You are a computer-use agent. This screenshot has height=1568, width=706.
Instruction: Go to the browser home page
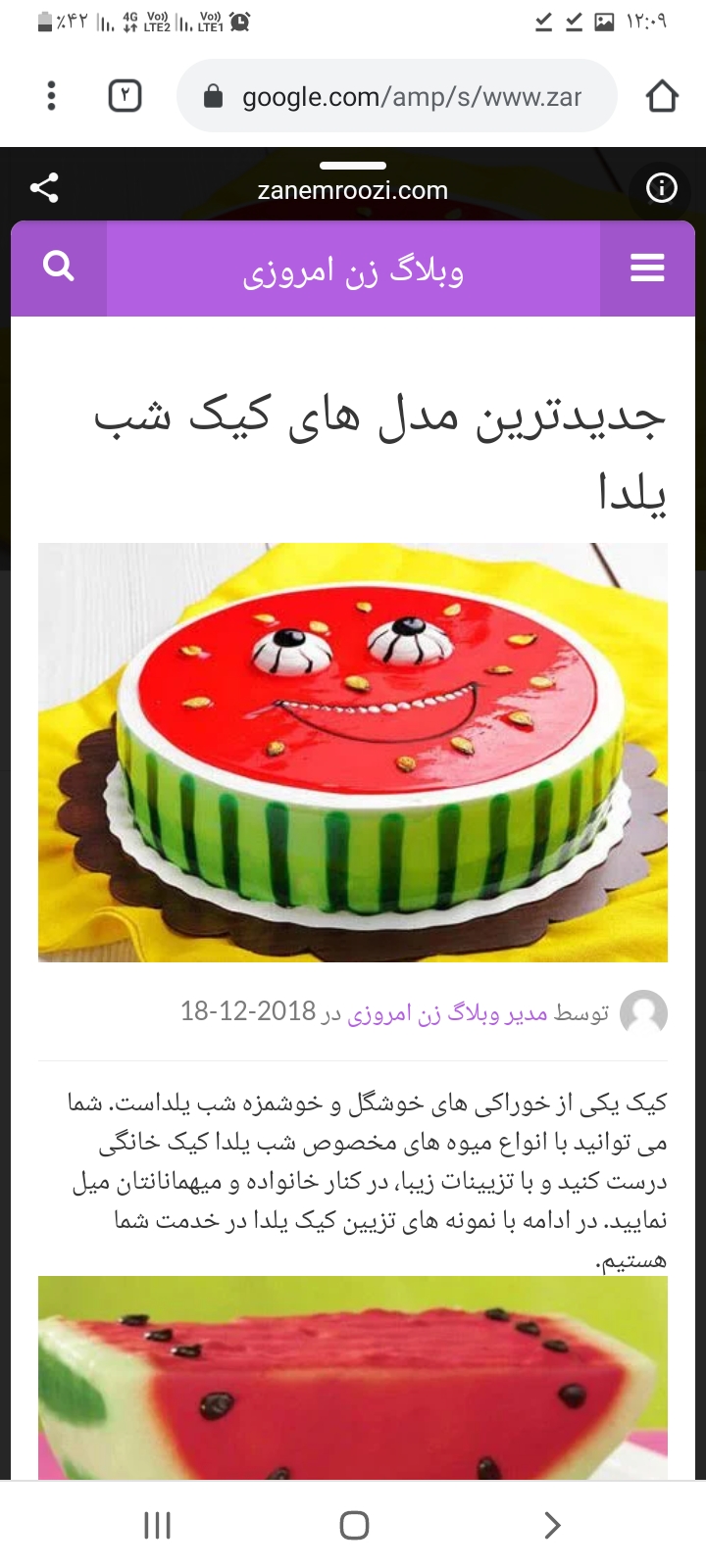pyautogui.click(x=662, y=96)
